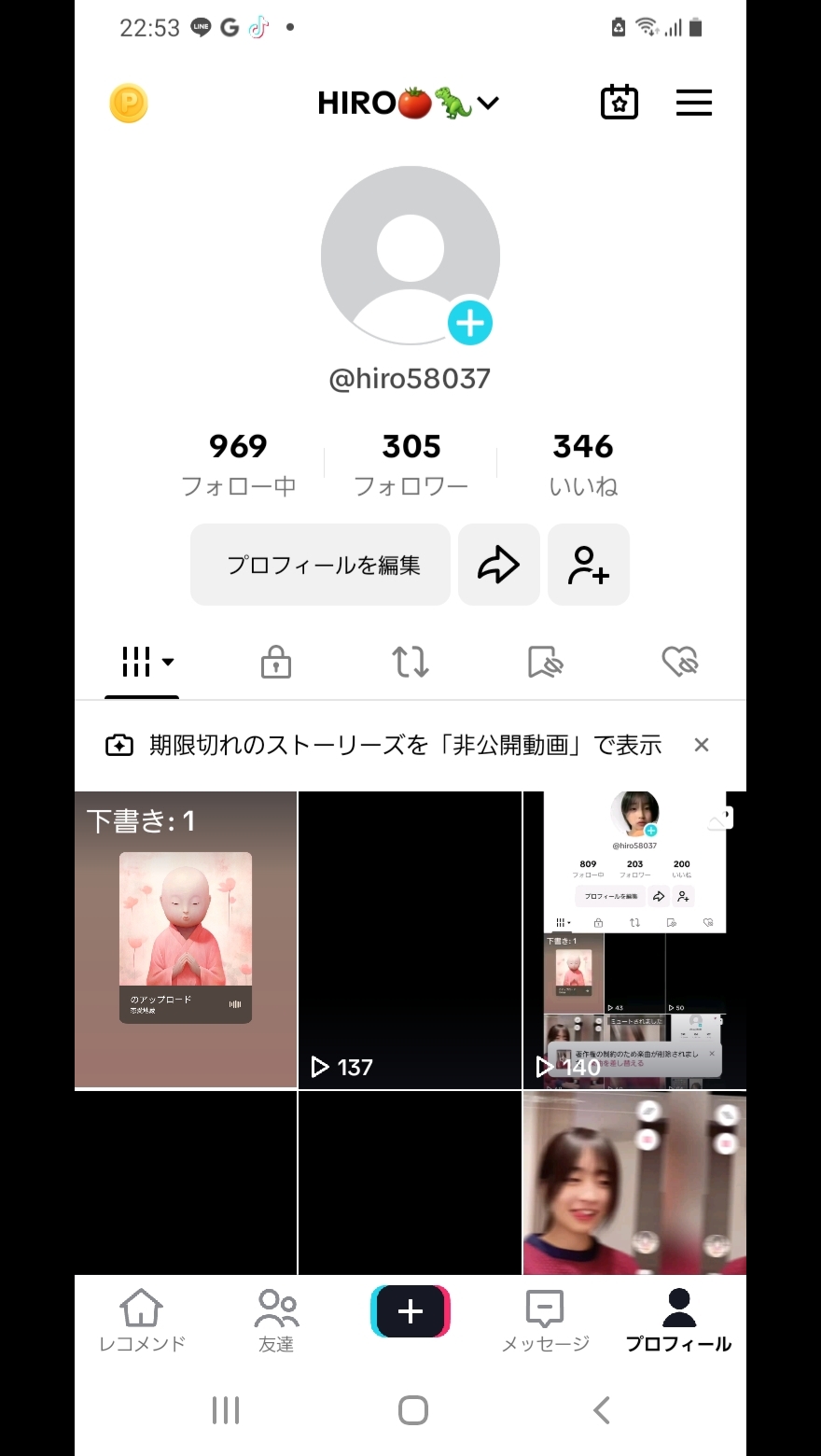This screenshot has height=1456, width=821.
Task: Open the hamburger menu
Action: click(693, 103)
